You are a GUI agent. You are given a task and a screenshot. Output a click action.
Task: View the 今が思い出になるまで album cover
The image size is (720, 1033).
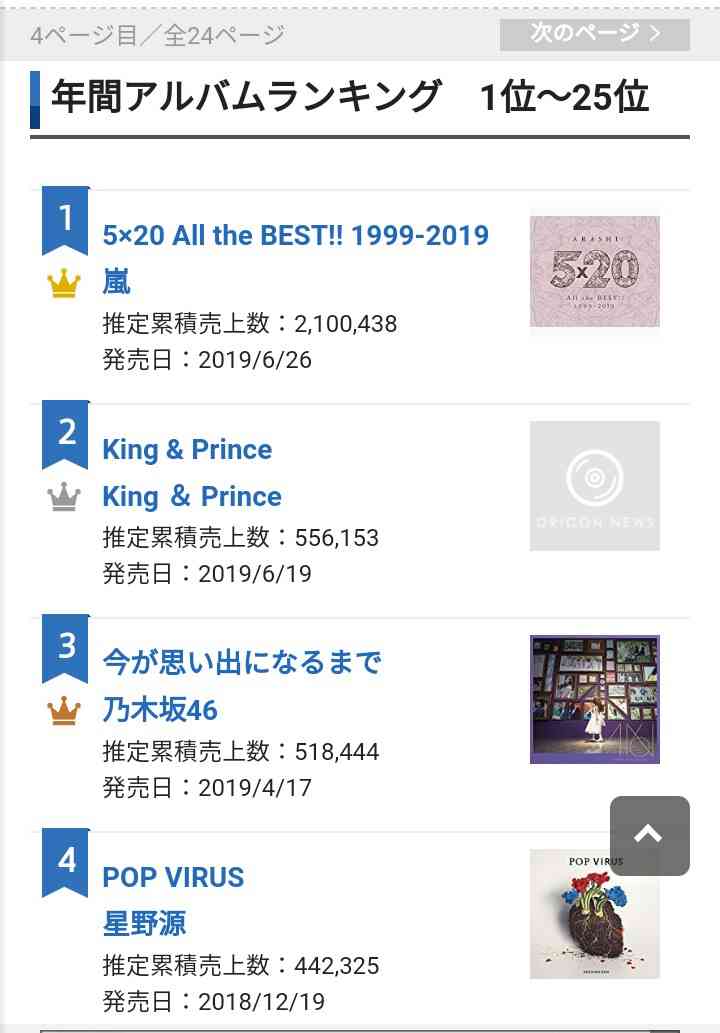pyautogui.click(x=594, y=699)
